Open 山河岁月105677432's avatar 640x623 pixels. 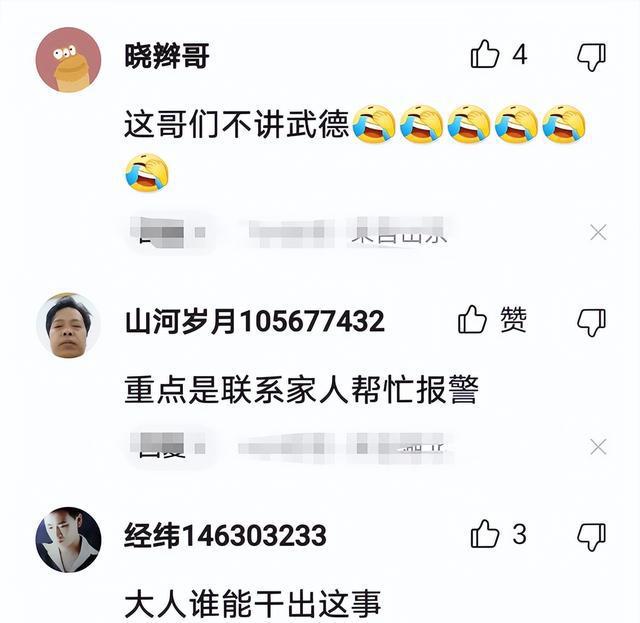click(x=68, y=326)
